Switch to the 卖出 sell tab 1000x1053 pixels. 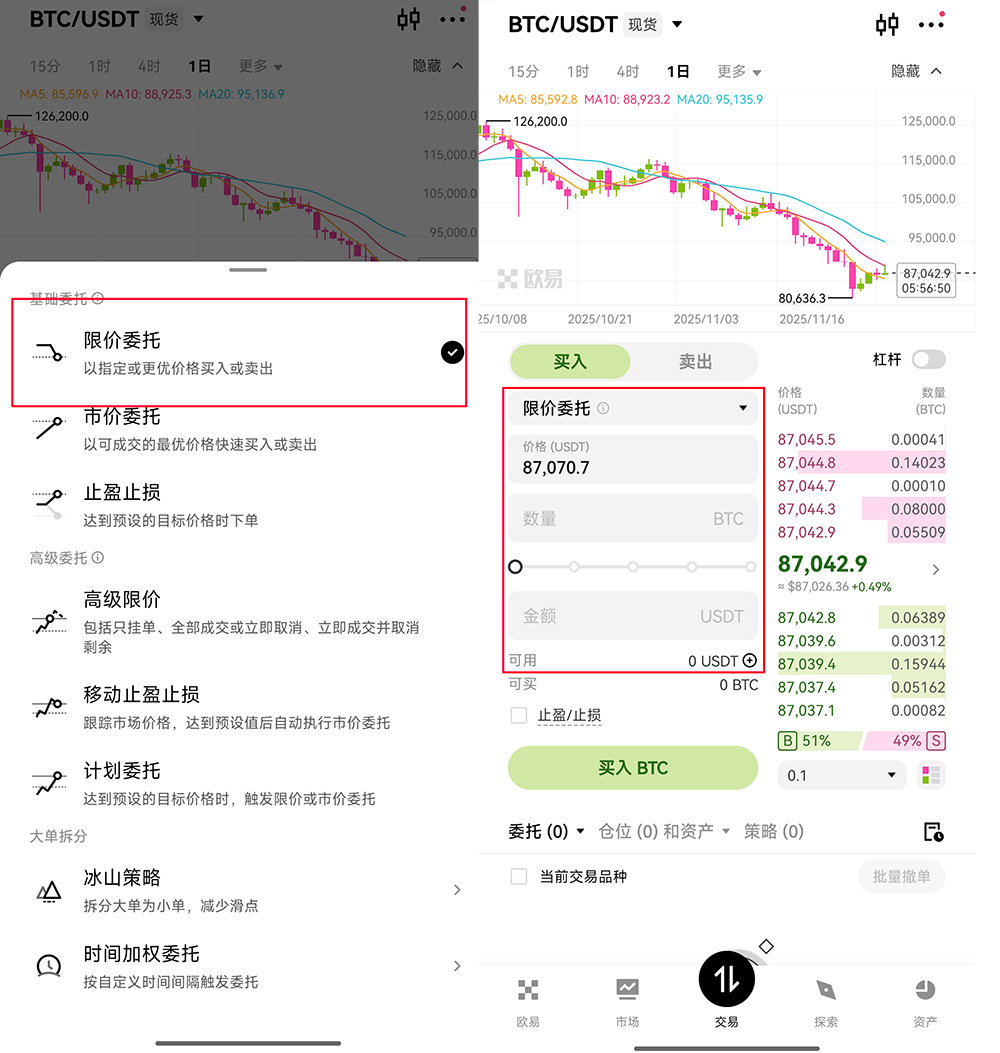pyautogui.click(x=695, y=361)
